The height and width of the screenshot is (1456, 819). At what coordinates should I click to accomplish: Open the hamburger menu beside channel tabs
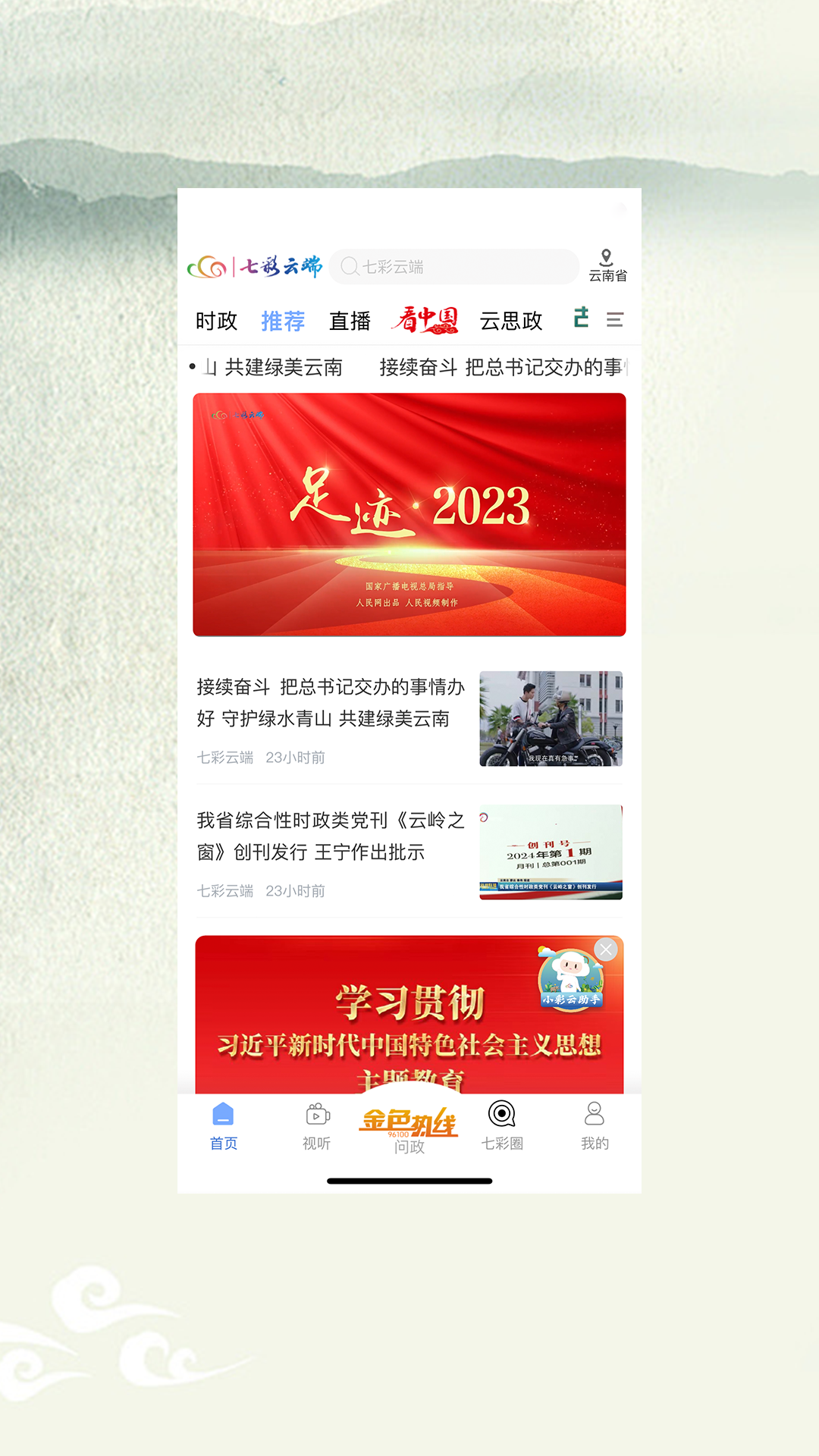615,320
